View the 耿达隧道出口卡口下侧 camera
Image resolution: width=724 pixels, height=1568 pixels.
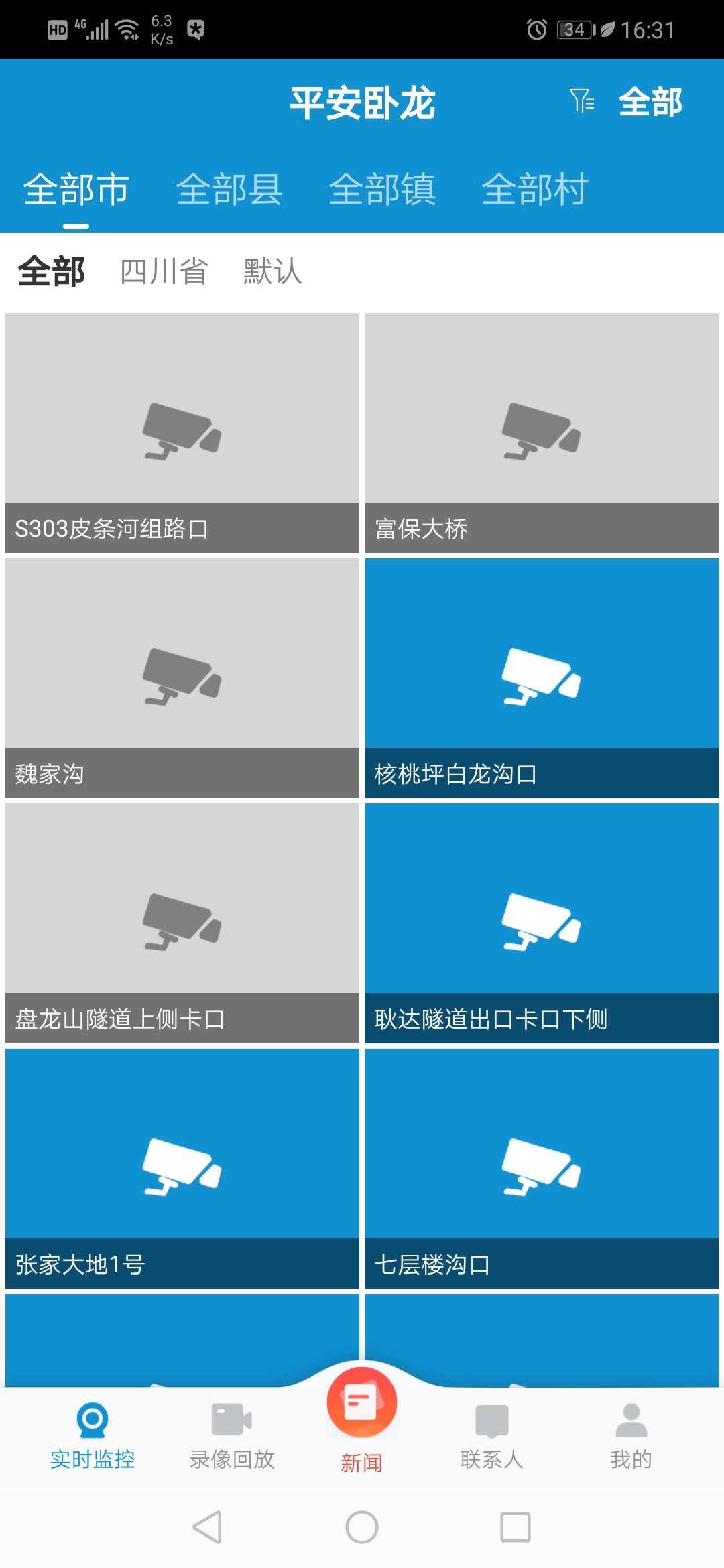tap(542, 923)
